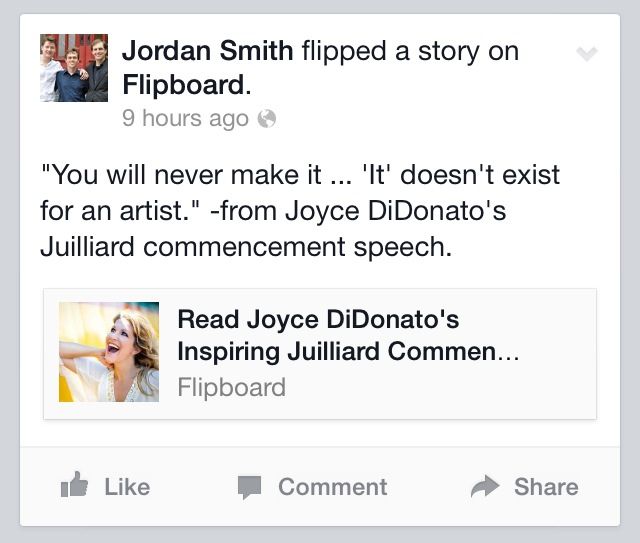Viewport: 640px width, 543px height.
Task: Like Jordan Smith's post
Action: coord(105,487)
